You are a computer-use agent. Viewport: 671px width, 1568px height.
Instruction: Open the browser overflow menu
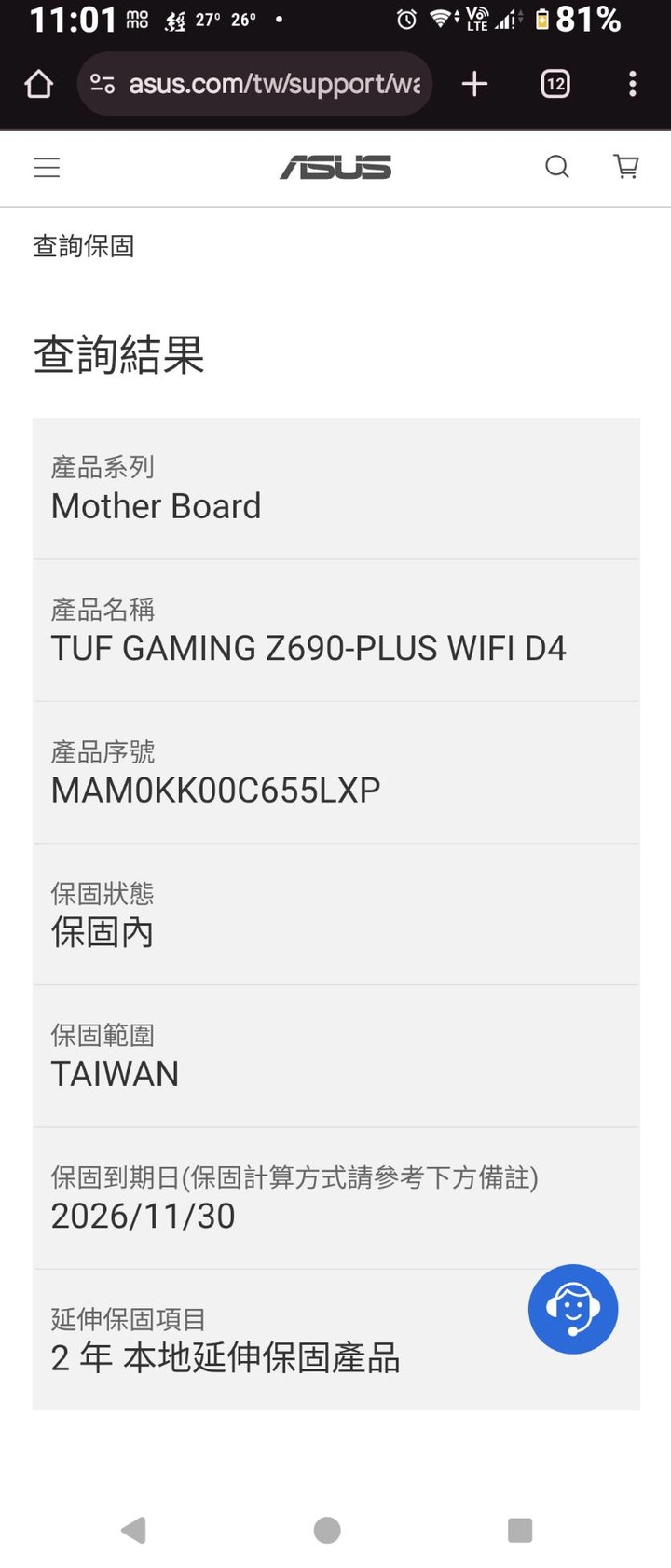point(633,84)
